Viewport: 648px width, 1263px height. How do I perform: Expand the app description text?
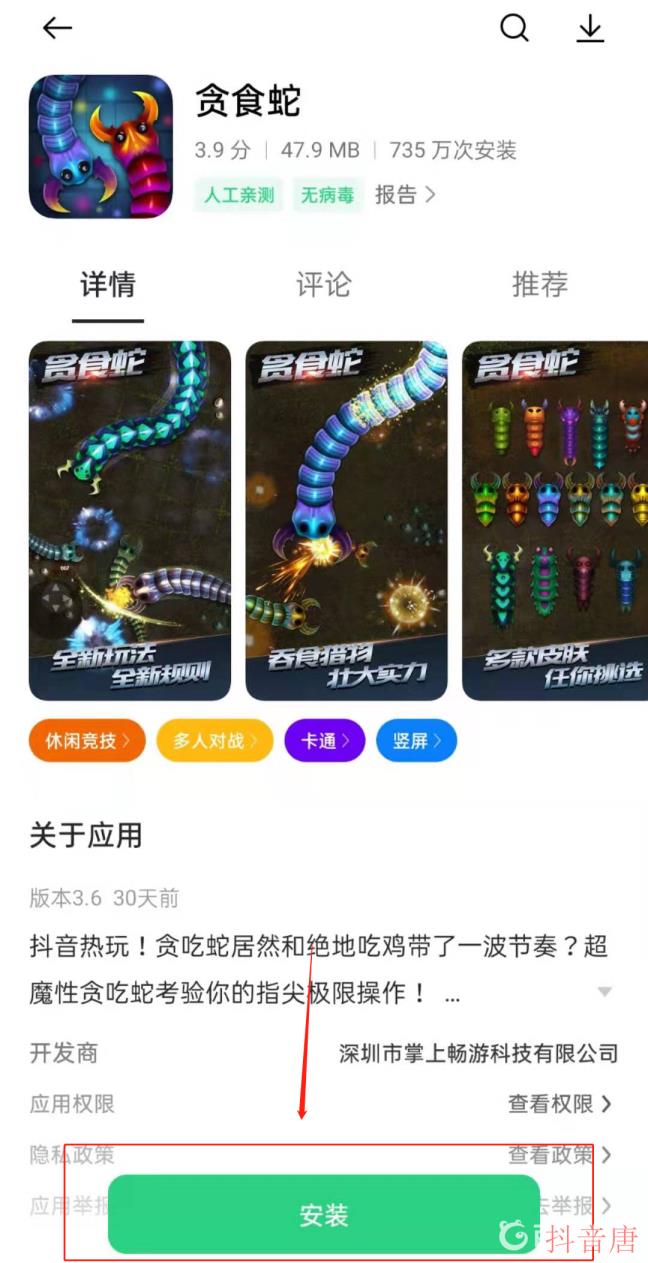click(604, 992)
